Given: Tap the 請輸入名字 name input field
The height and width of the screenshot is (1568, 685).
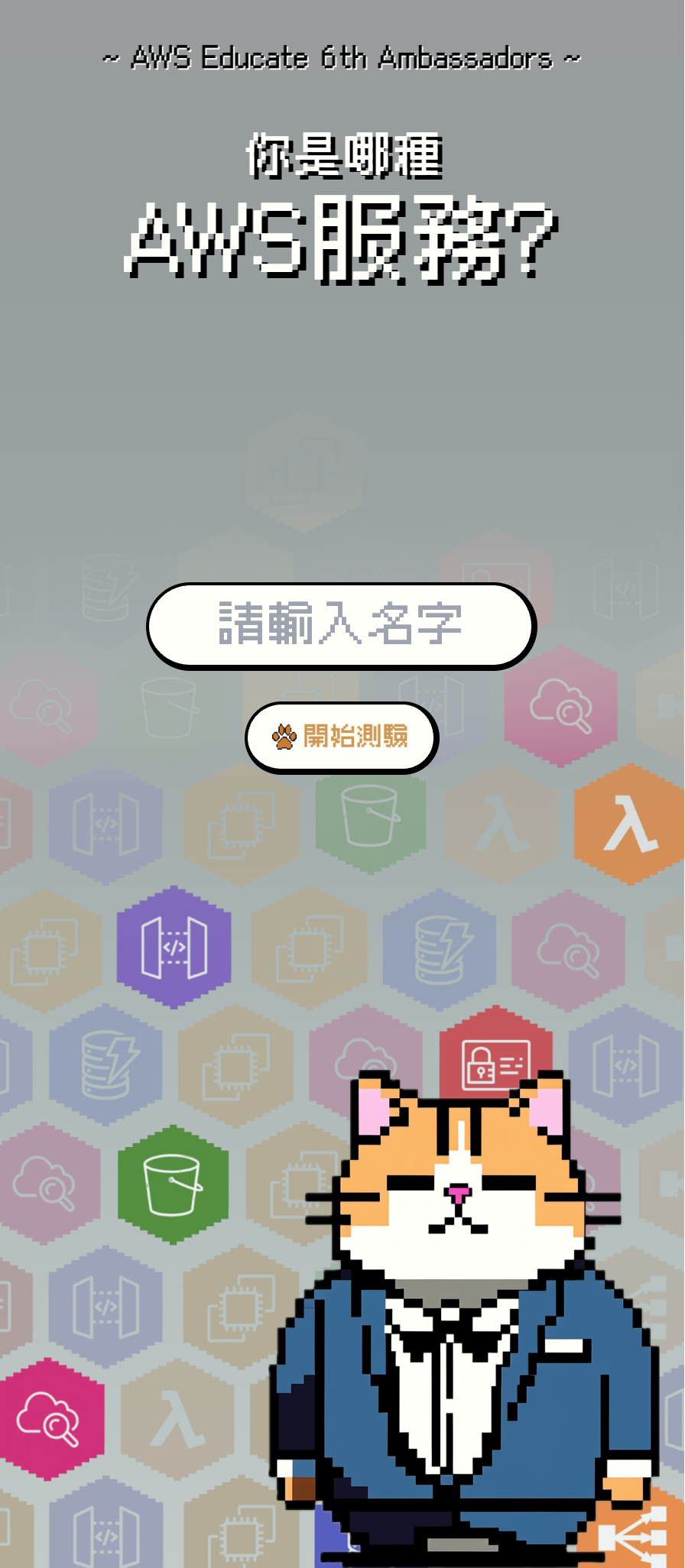Looking at the screenshot, I should click(341, 626).
